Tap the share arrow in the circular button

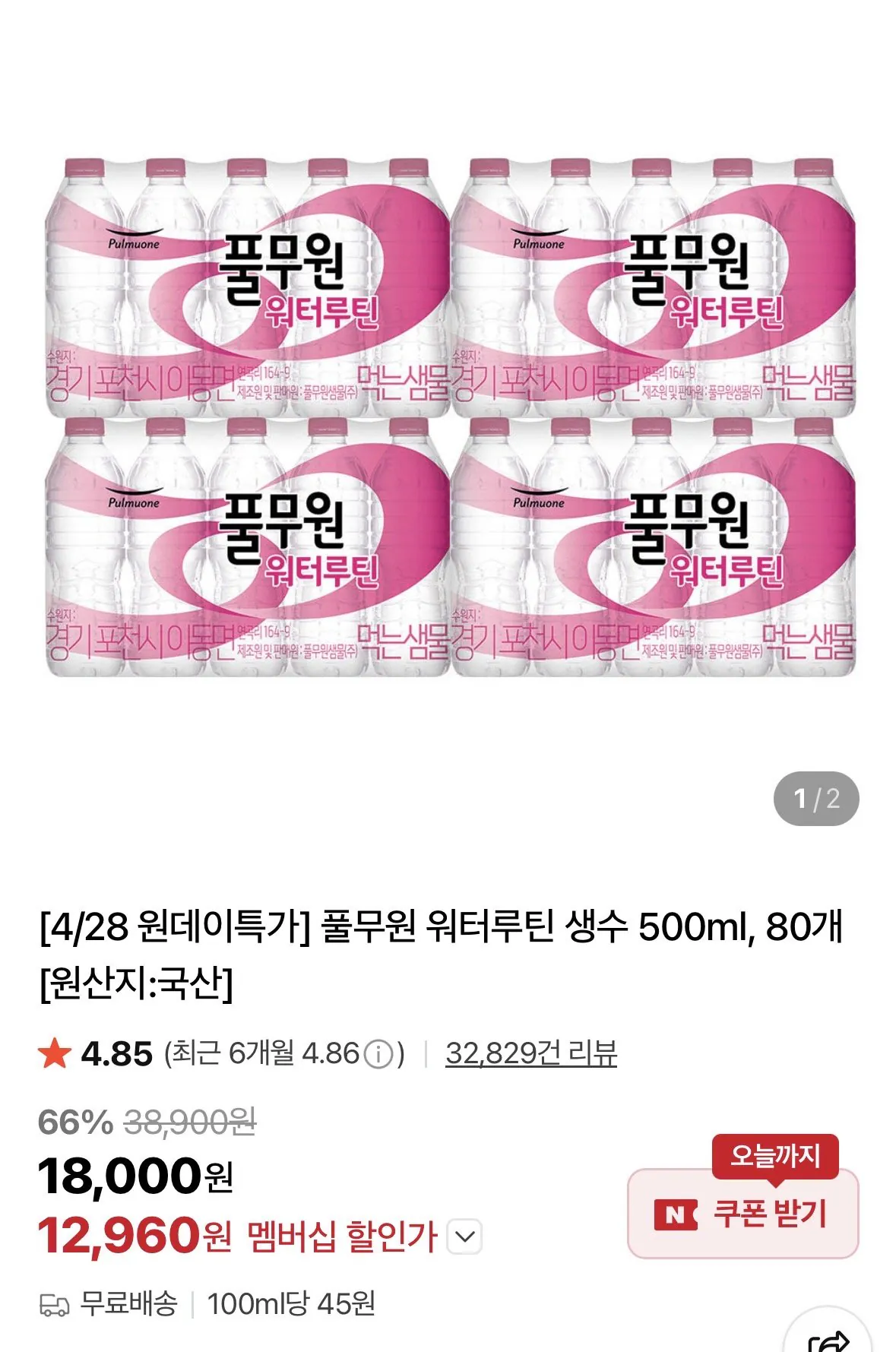pyautogui.click(x=831, y=1345)
